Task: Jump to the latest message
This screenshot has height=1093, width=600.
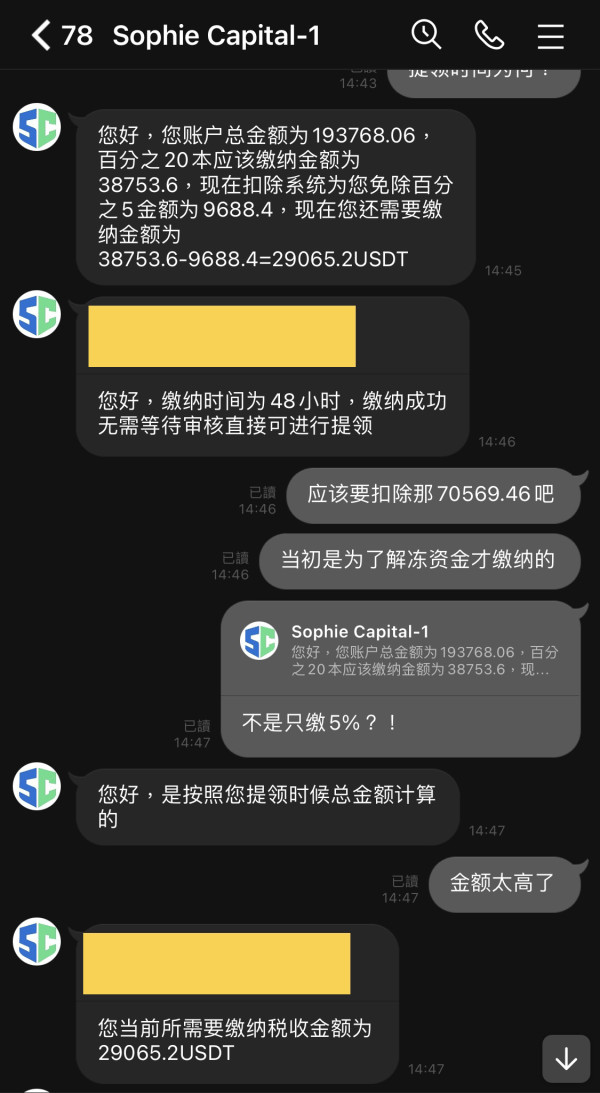Action: click(x=566, y=1058)
